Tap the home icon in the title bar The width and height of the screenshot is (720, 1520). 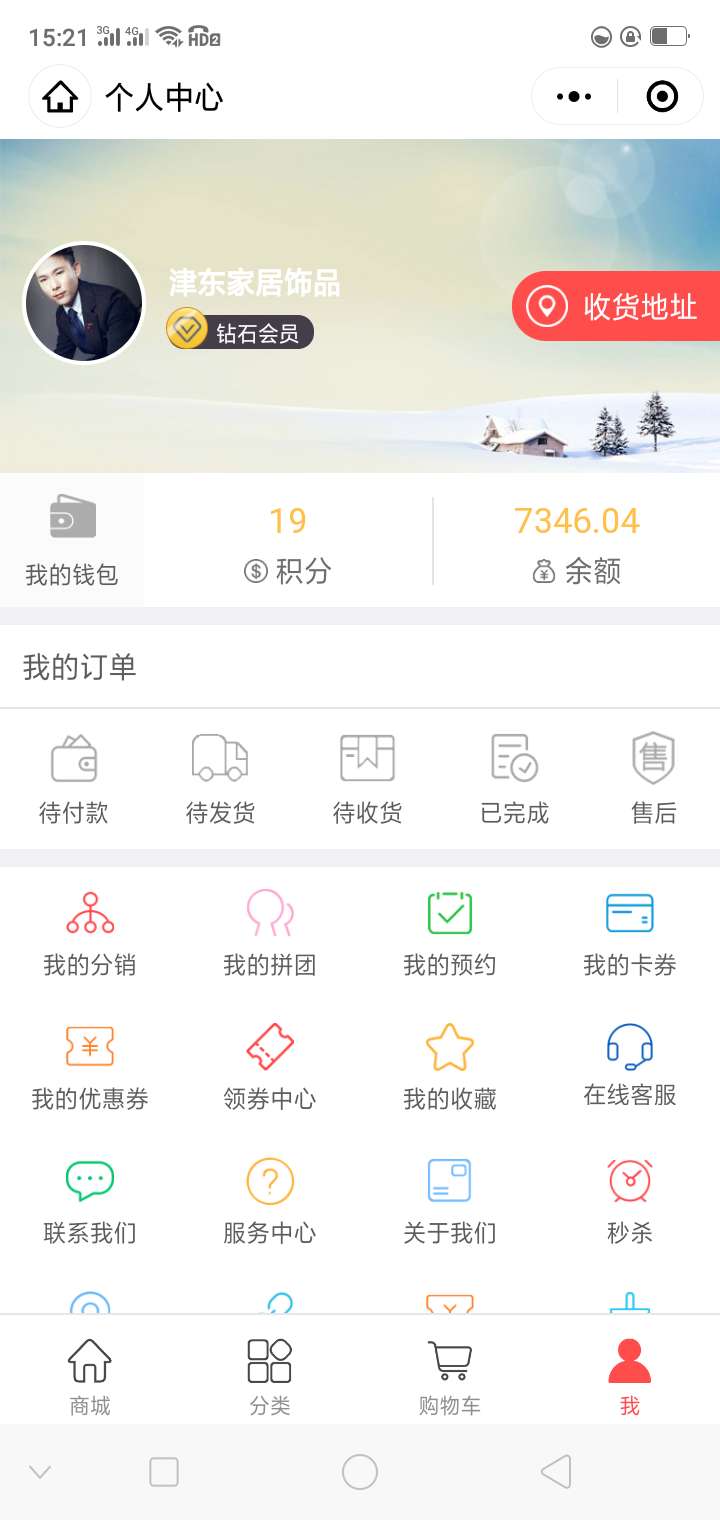coord(60,97)
